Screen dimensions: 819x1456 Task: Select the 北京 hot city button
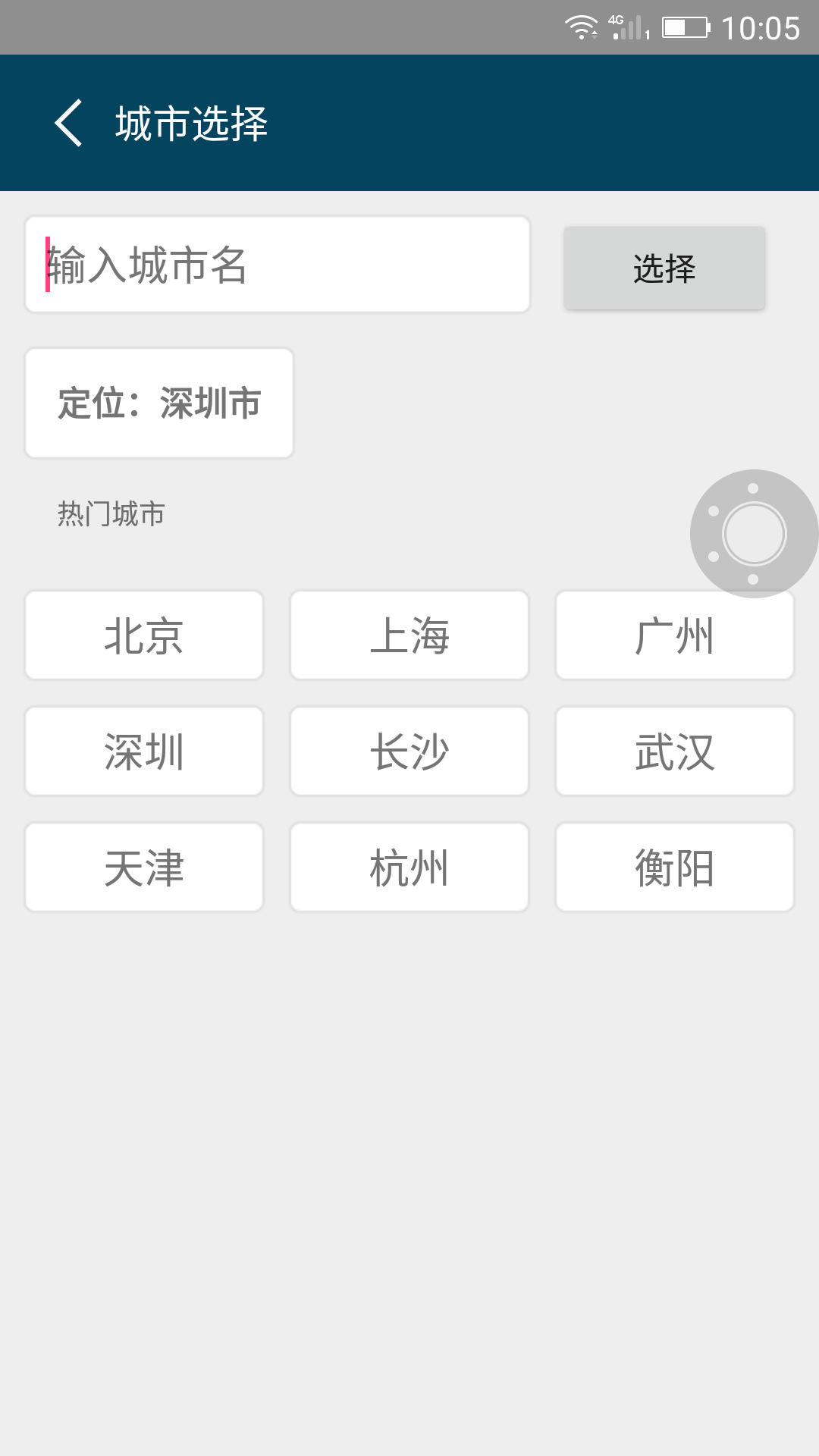143,635
